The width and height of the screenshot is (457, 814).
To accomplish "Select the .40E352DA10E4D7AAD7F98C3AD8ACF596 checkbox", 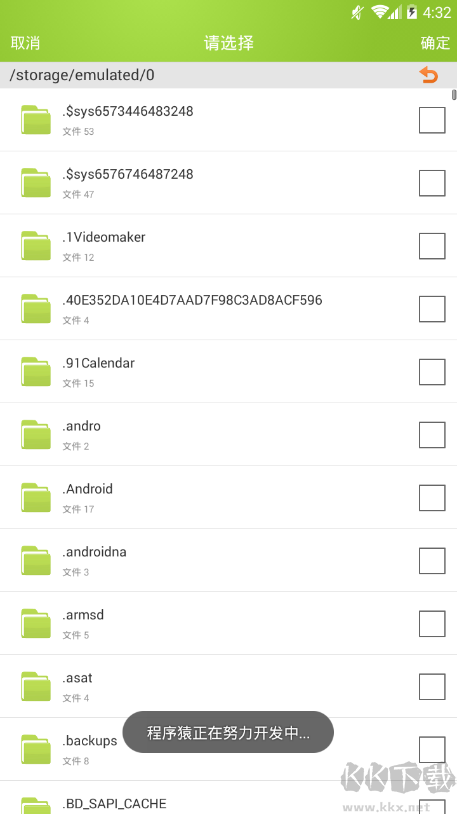I will pos(432,309).
